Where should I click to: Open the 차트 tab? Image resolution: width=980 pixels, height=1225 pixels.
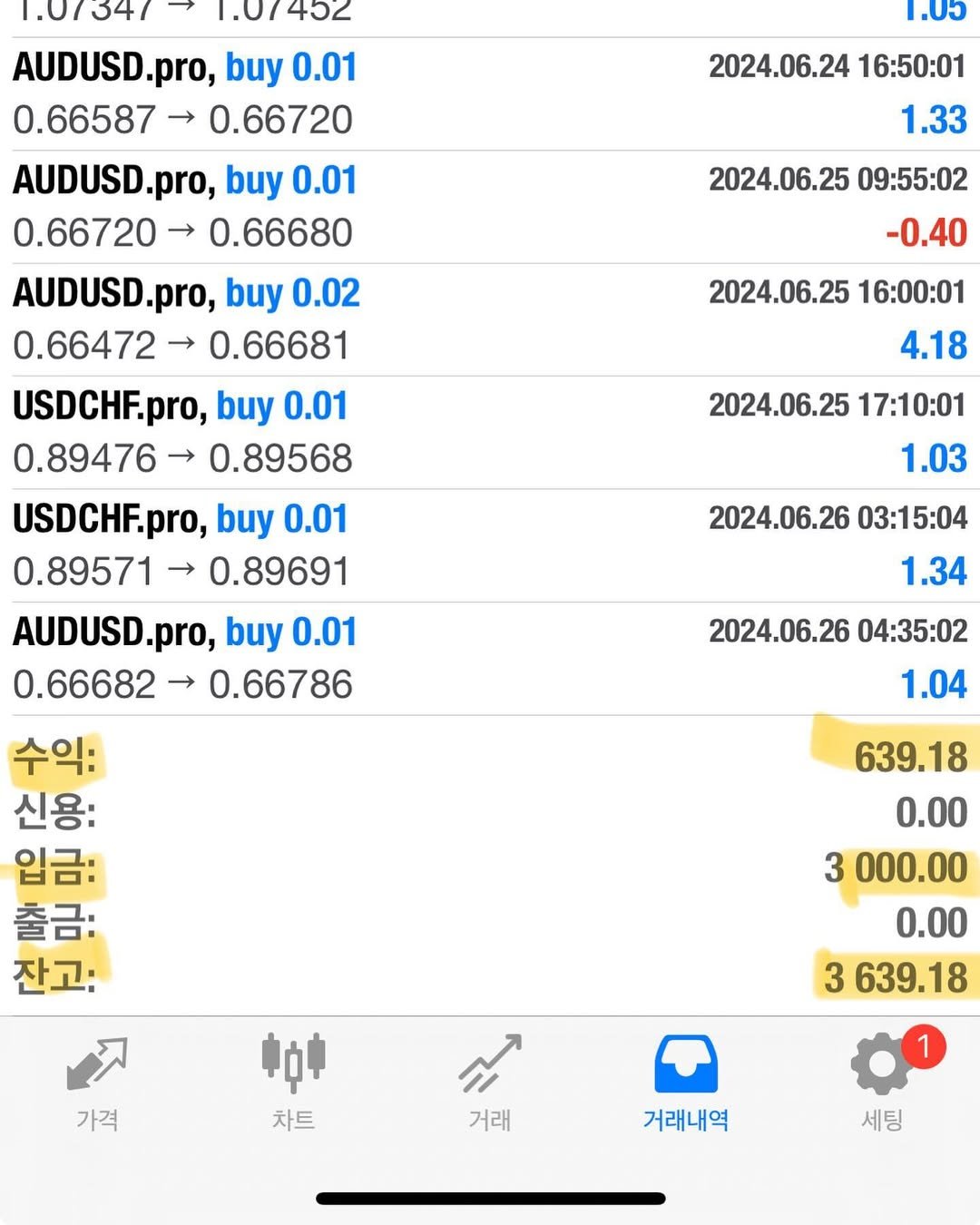pyautogui.click(x=293, y=1082)
